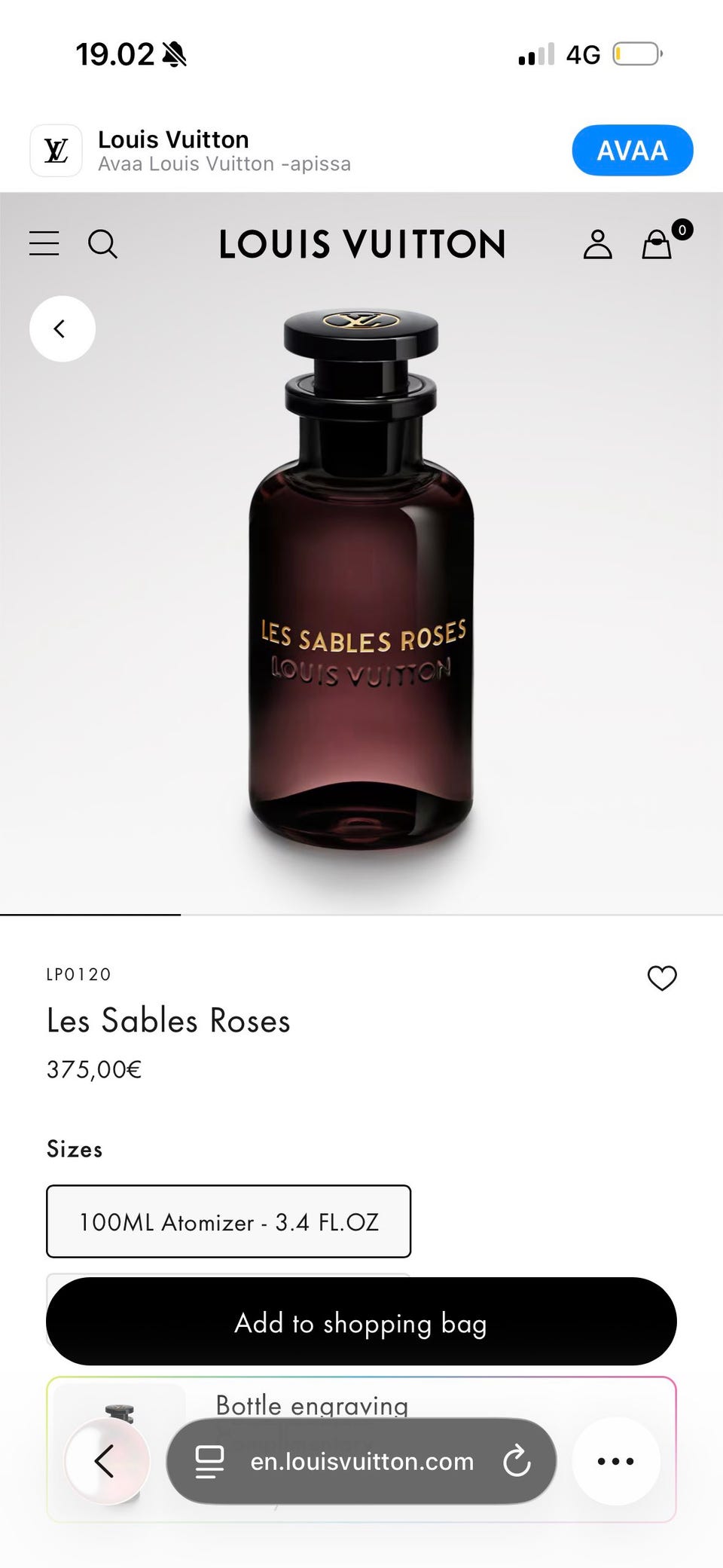Go back in the browser toolbar
This screenshot has width=723, height=1568.
[x=106, y=1461]
